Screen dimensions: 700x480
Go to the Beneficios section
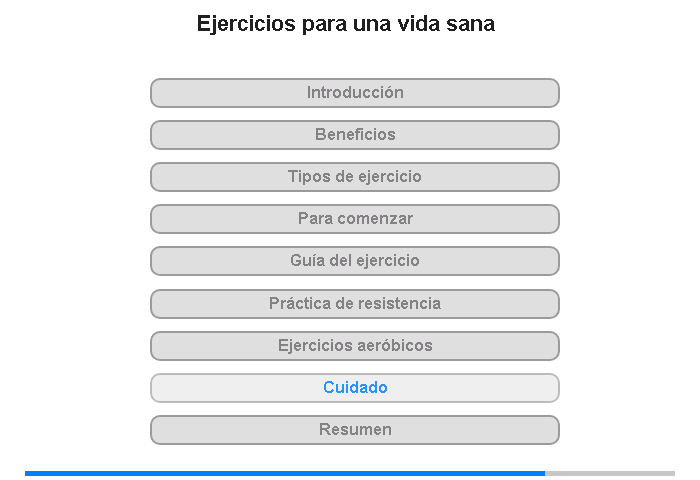tap(355, 135)
